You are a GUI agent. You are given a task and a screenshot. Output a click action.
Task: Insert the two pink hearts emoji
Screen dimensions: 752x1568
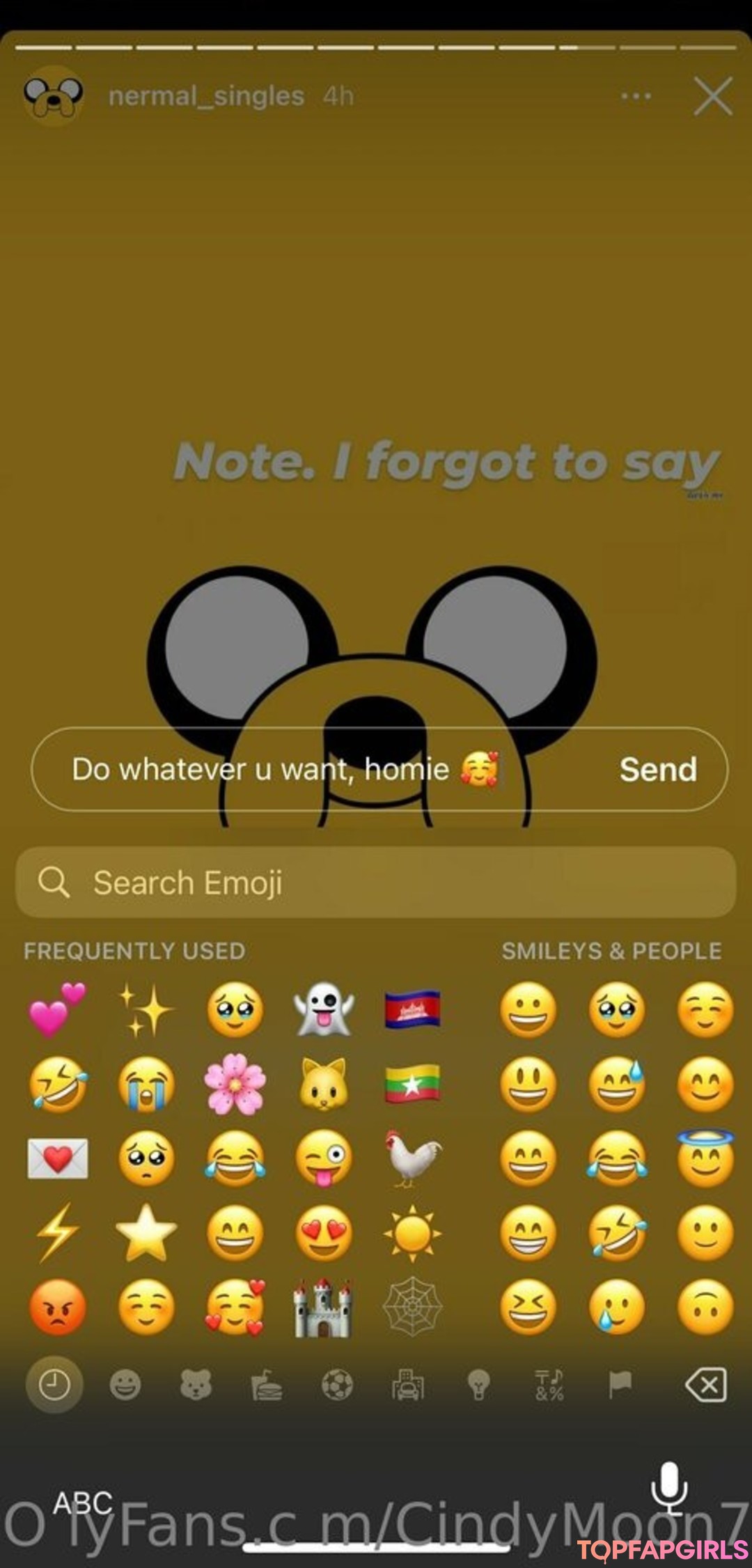[57, 1010]
